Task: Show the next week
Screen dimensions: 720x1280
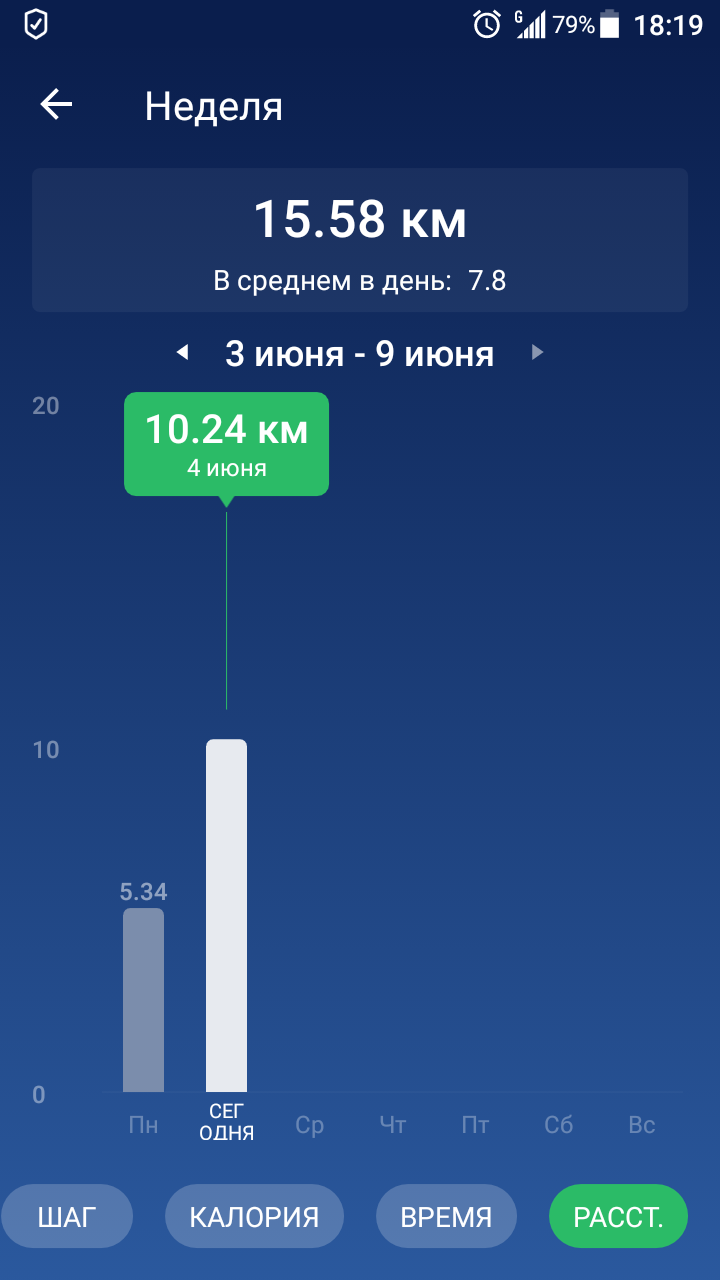Action: 538,352
